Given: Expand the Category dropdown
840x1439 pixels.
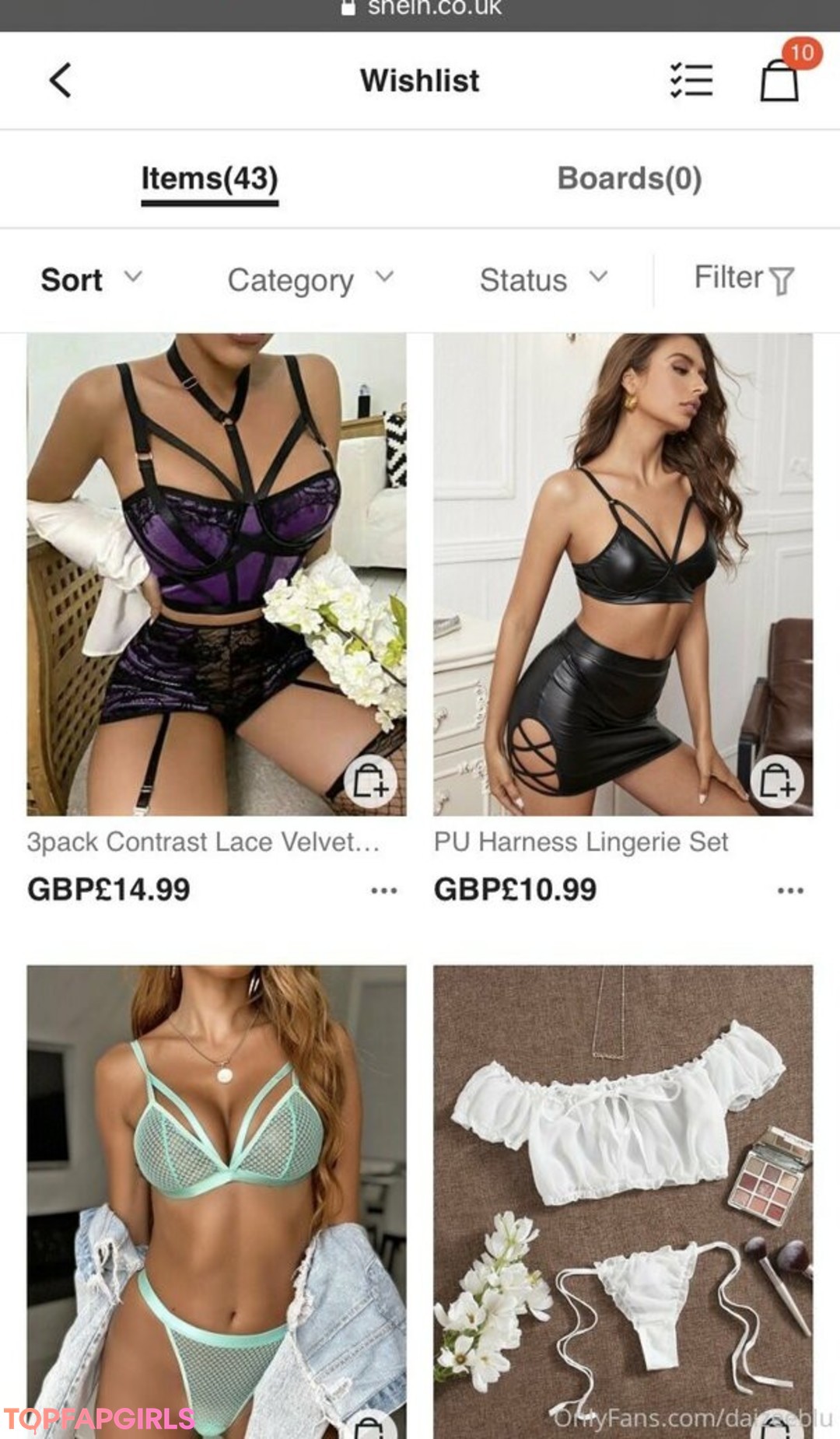Looking at the screenshot, I should [310, 279].
